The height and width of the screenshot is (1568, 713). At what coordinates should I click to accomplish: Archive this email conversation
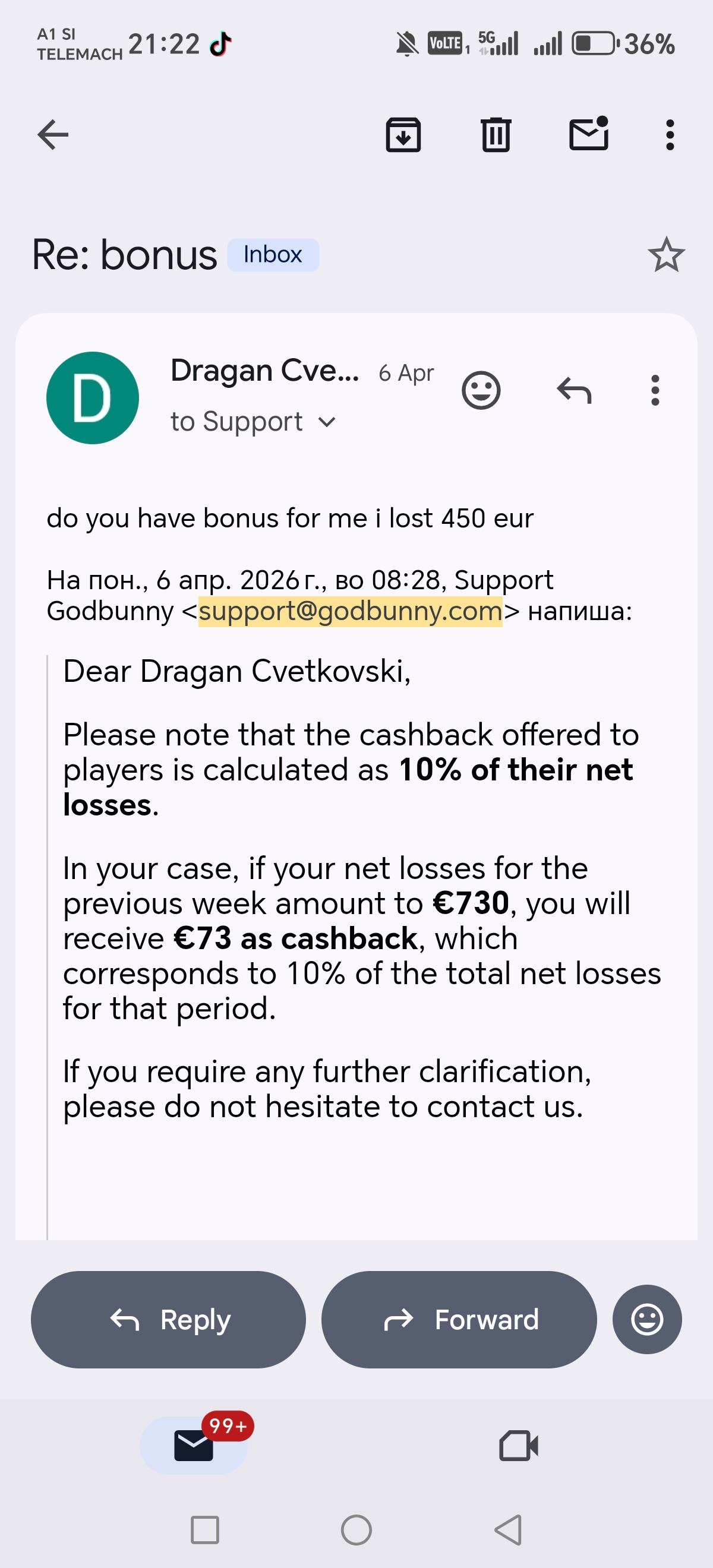click(403, 134)
